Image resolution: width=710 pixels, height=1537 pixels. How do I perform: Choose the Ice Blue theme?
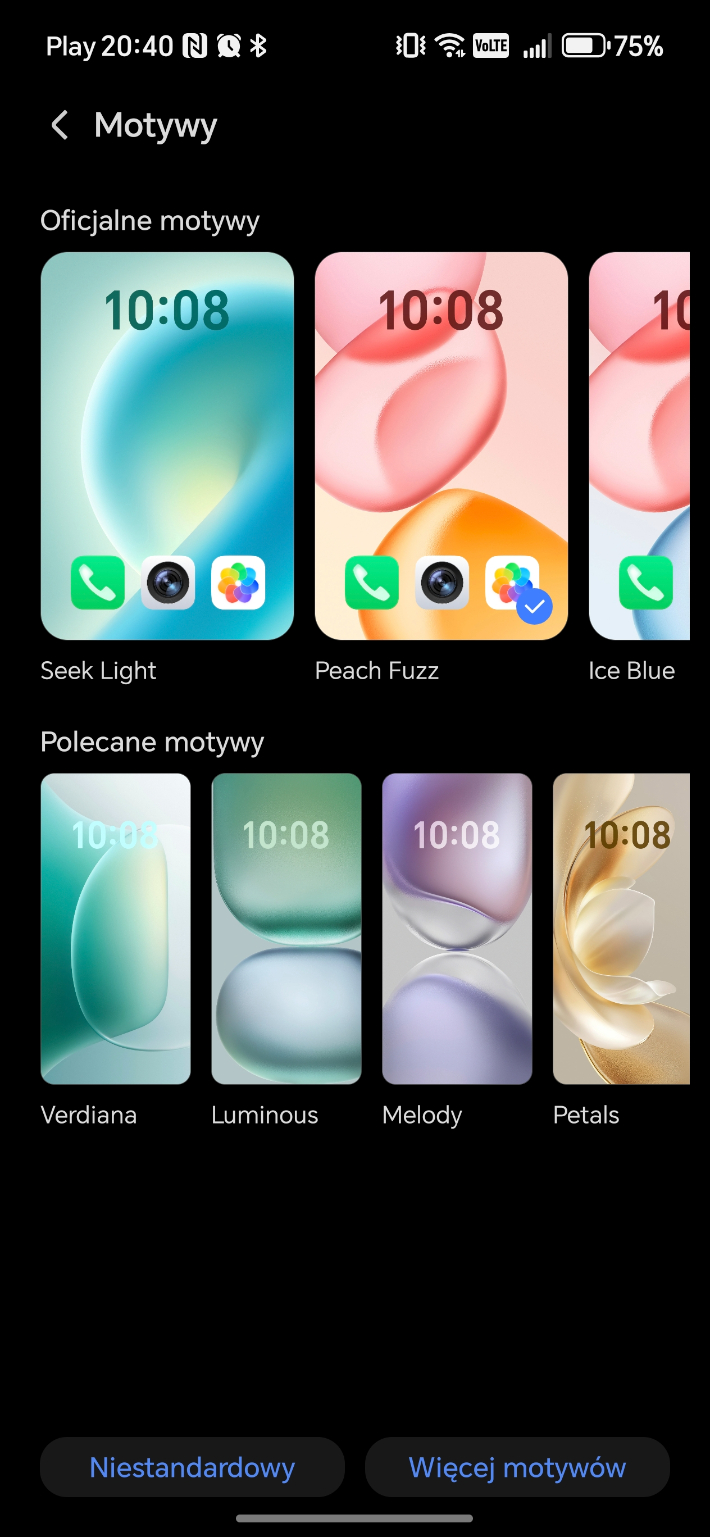tap(640, 446)
